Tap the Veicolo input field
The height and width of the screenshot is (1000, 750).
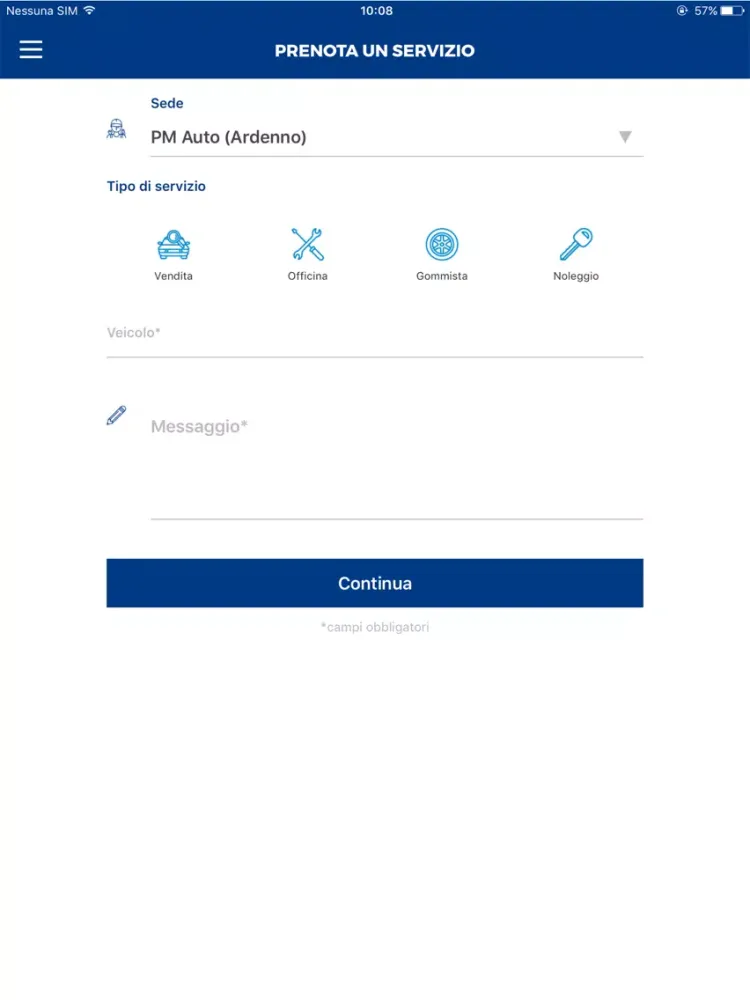pyautogui.click(x=374, y=334)
